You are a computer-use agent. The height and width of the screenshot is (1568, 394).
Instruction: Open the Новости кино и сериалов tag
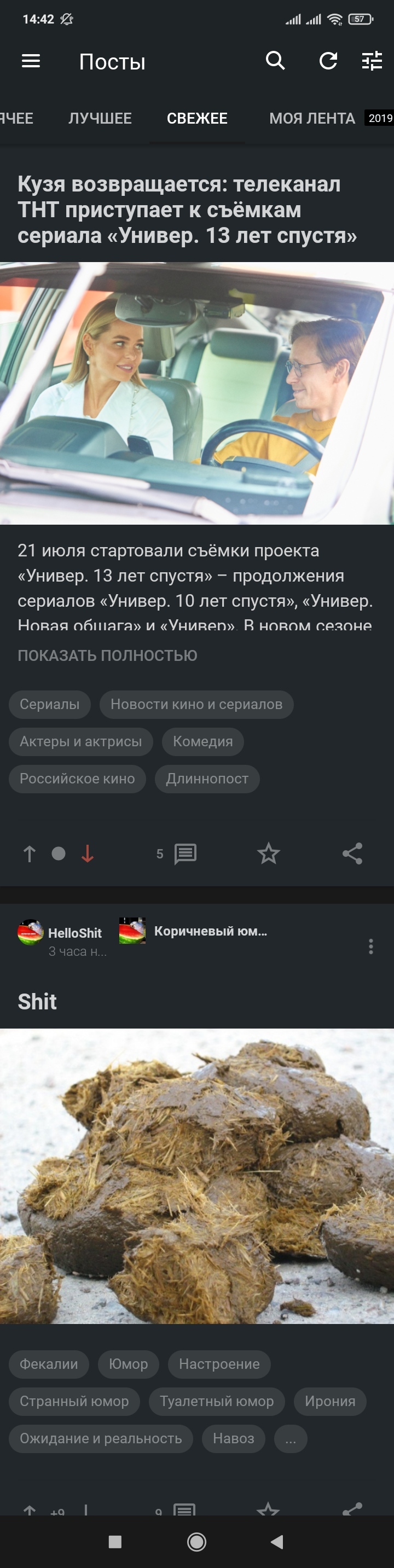[196, 704]
